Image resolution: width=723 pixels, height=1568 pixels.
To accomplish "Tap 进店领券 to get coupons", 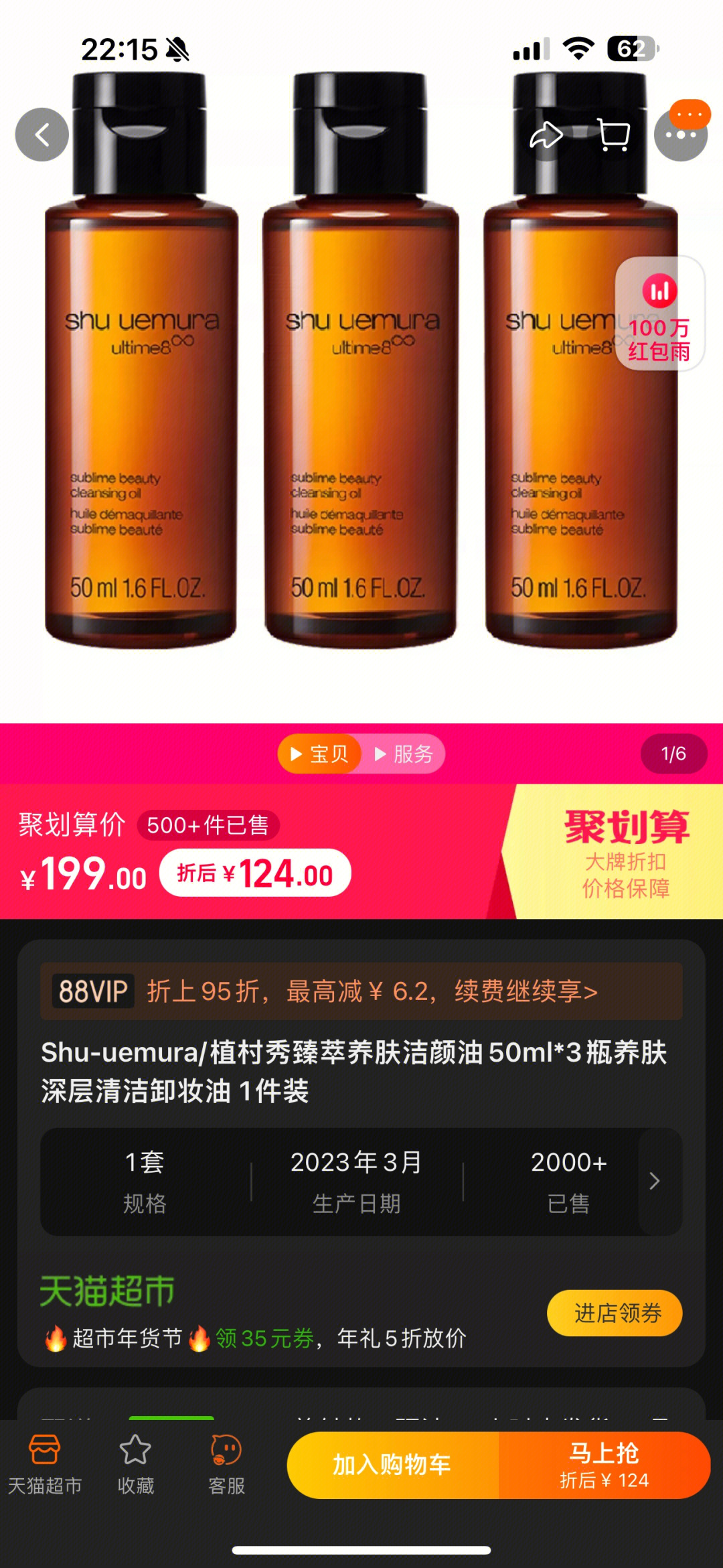I will [615, 1313].
